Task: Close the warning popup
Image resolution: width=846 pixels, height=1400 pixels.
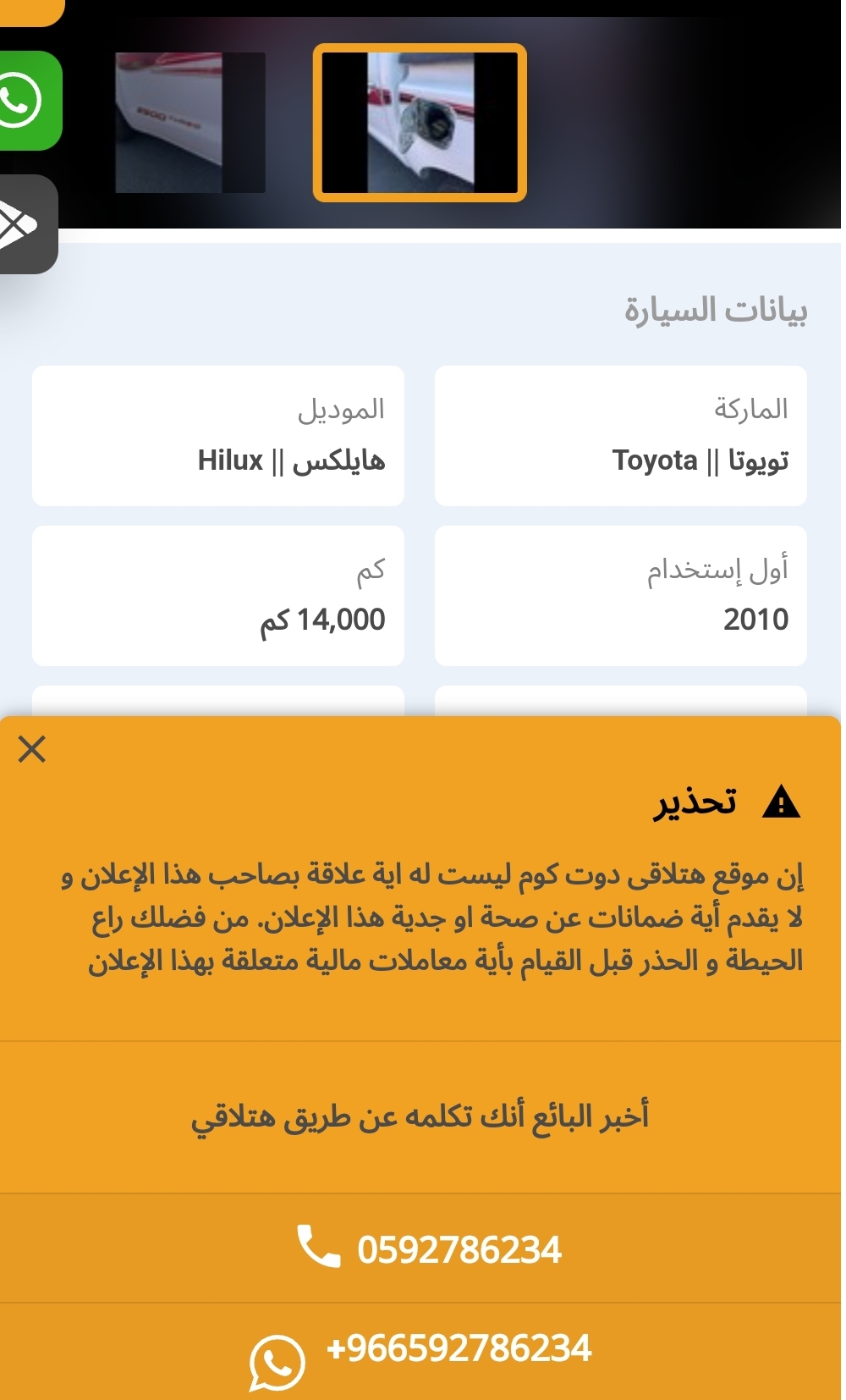Action: tap(32, 749)
